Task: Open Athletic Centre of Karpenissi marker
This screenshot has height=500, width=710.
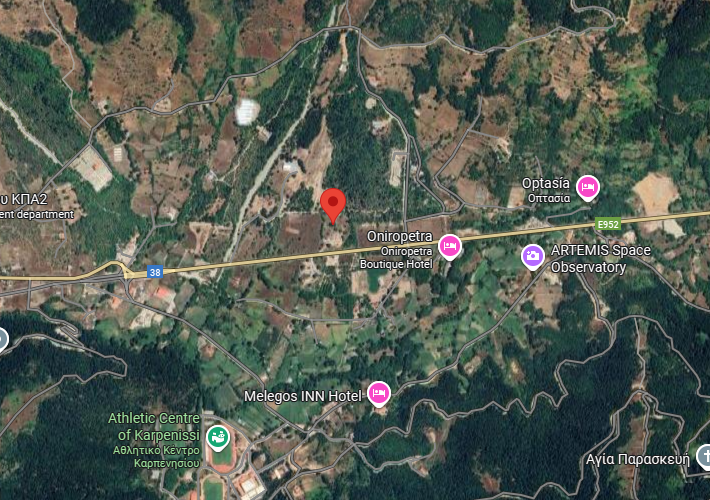Action: coord(217,437)
